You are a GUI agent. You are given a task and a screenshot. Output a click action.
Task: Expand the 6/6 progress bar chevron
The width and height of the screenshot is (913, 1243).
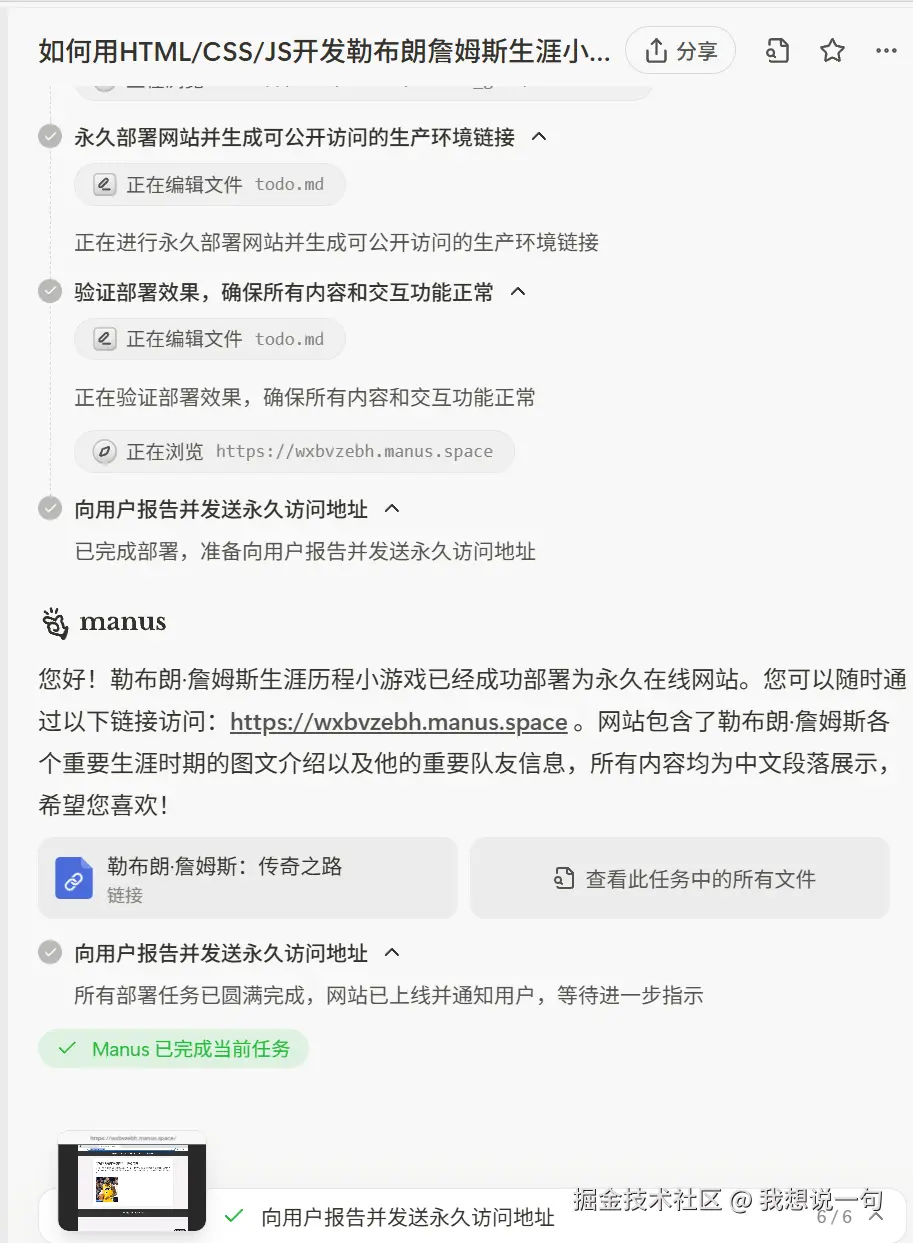pyautogui.click(x=876, y=1216)
